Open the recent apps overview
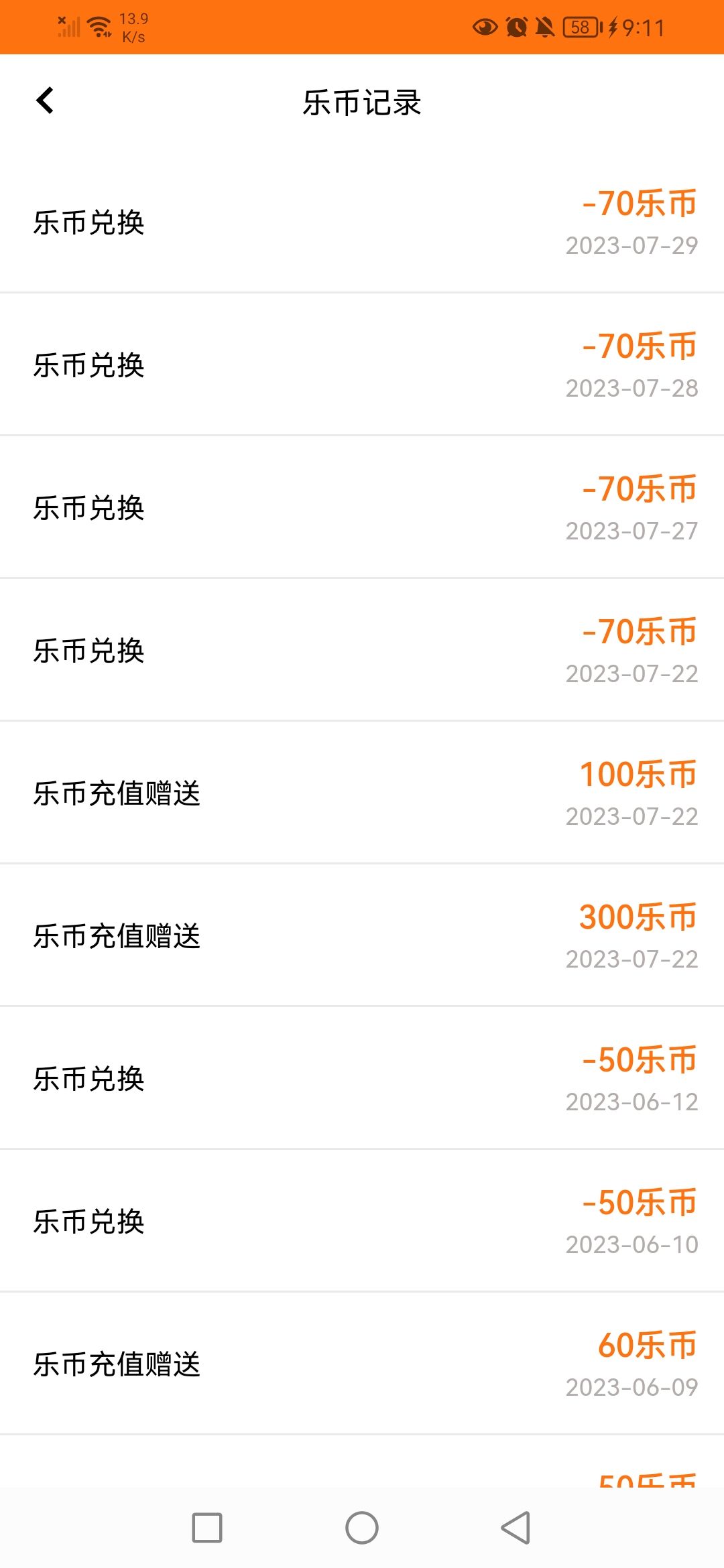Screen dimensions: 724x1568 pos(207,1528)
